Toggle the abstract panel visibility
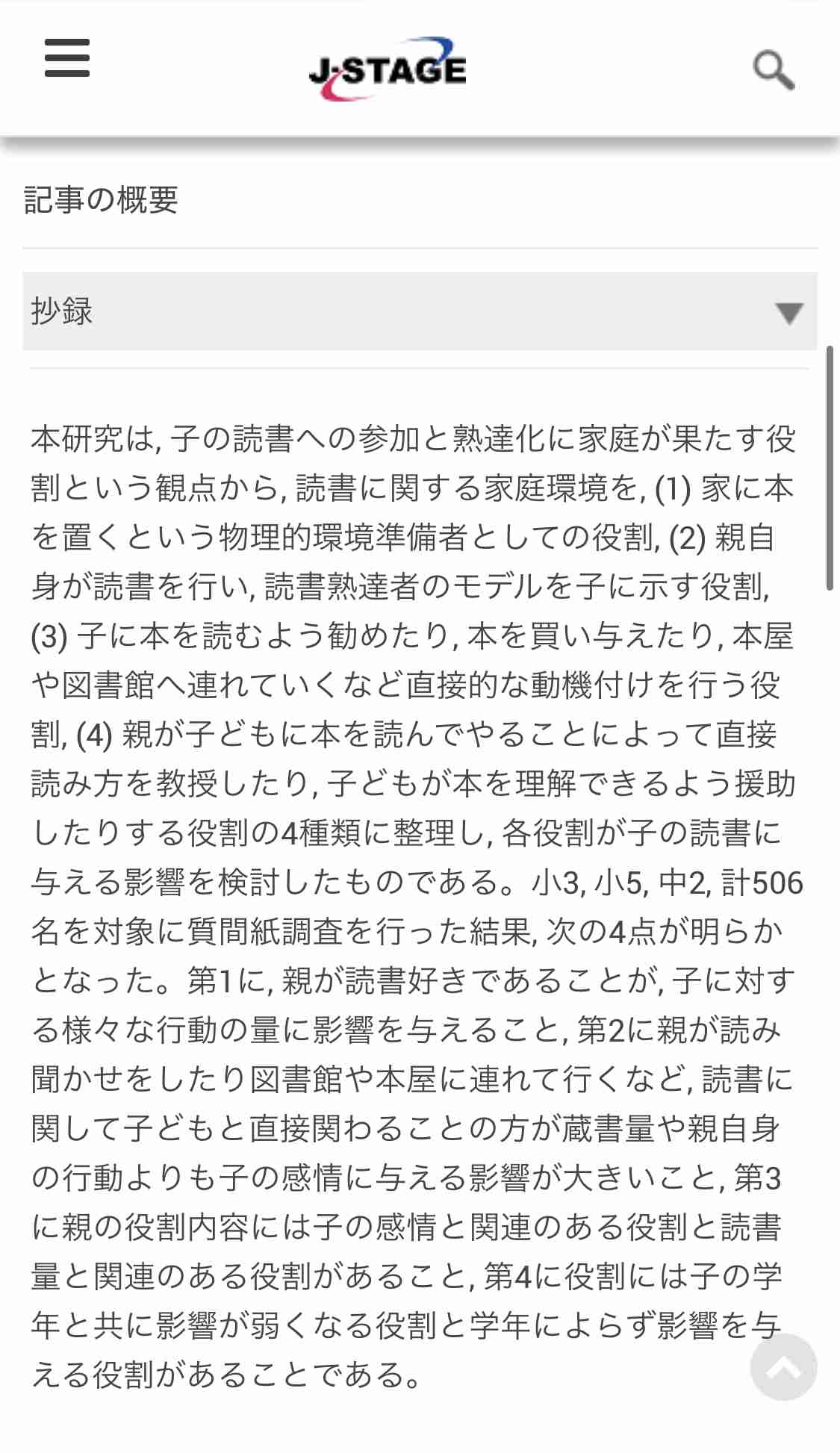The height and width of the screenshot is (1453, 840). coord(418,311)
